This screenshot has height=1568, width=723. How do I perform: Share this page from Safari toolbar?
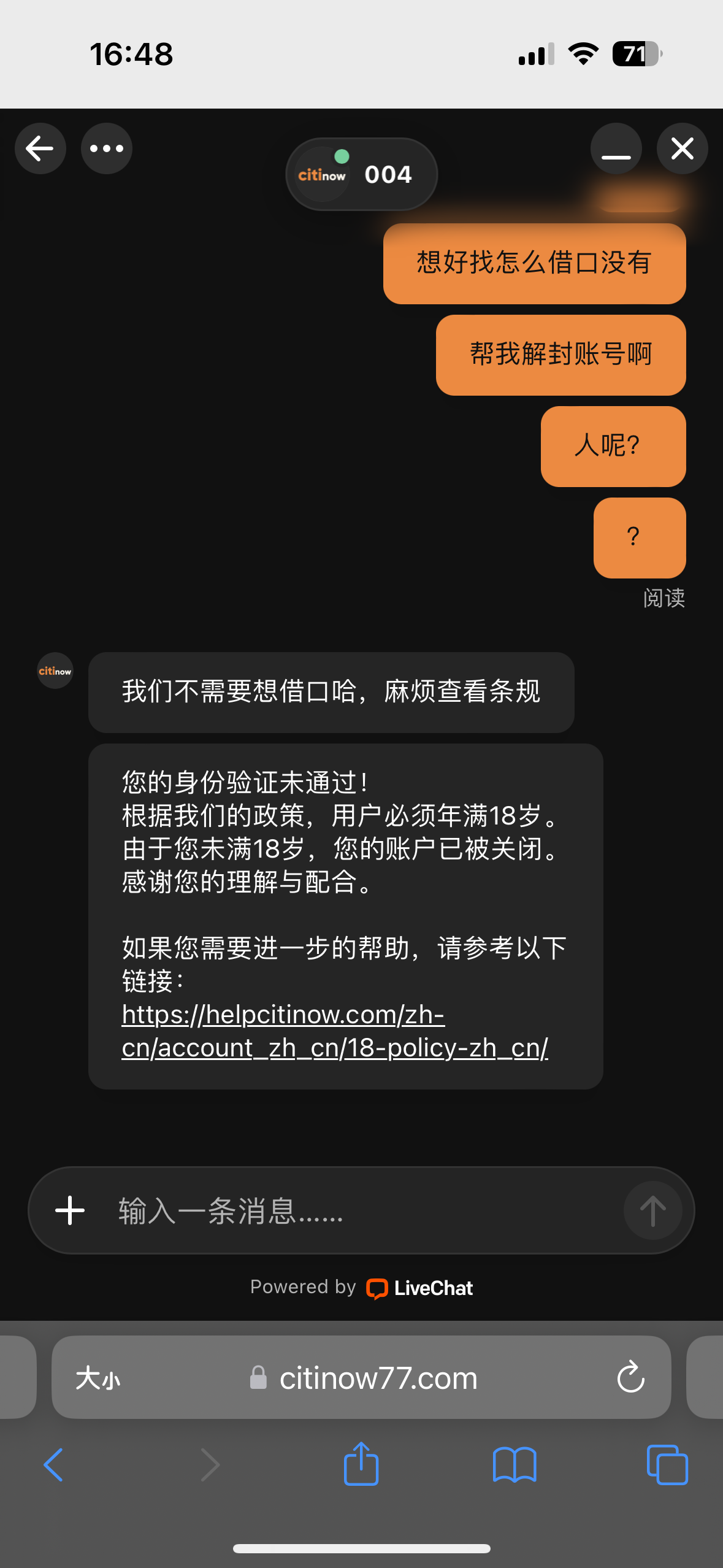(361, 1464)
